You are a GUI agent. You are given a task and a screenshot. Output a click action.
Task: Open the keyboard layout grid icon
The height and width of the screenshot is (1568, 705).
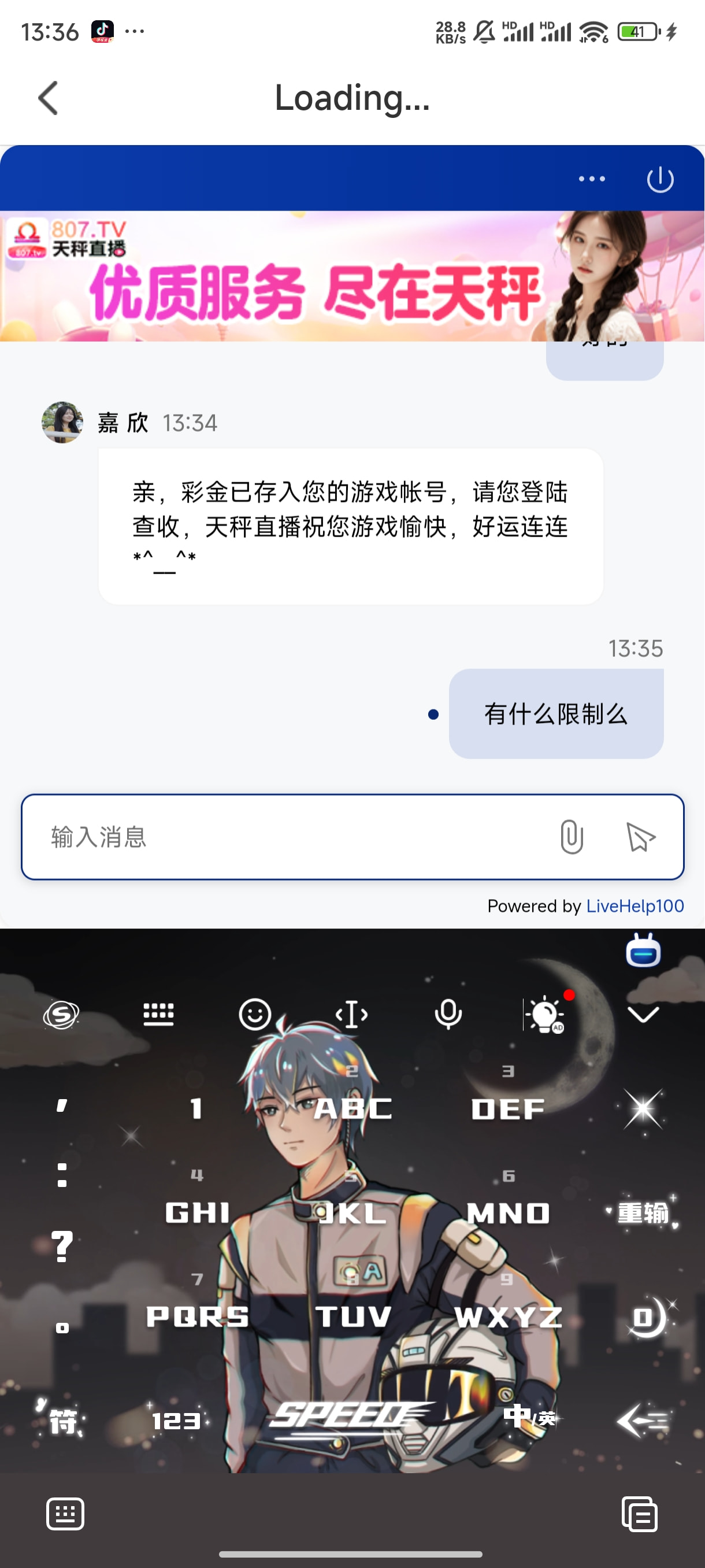click(158, 1015)
